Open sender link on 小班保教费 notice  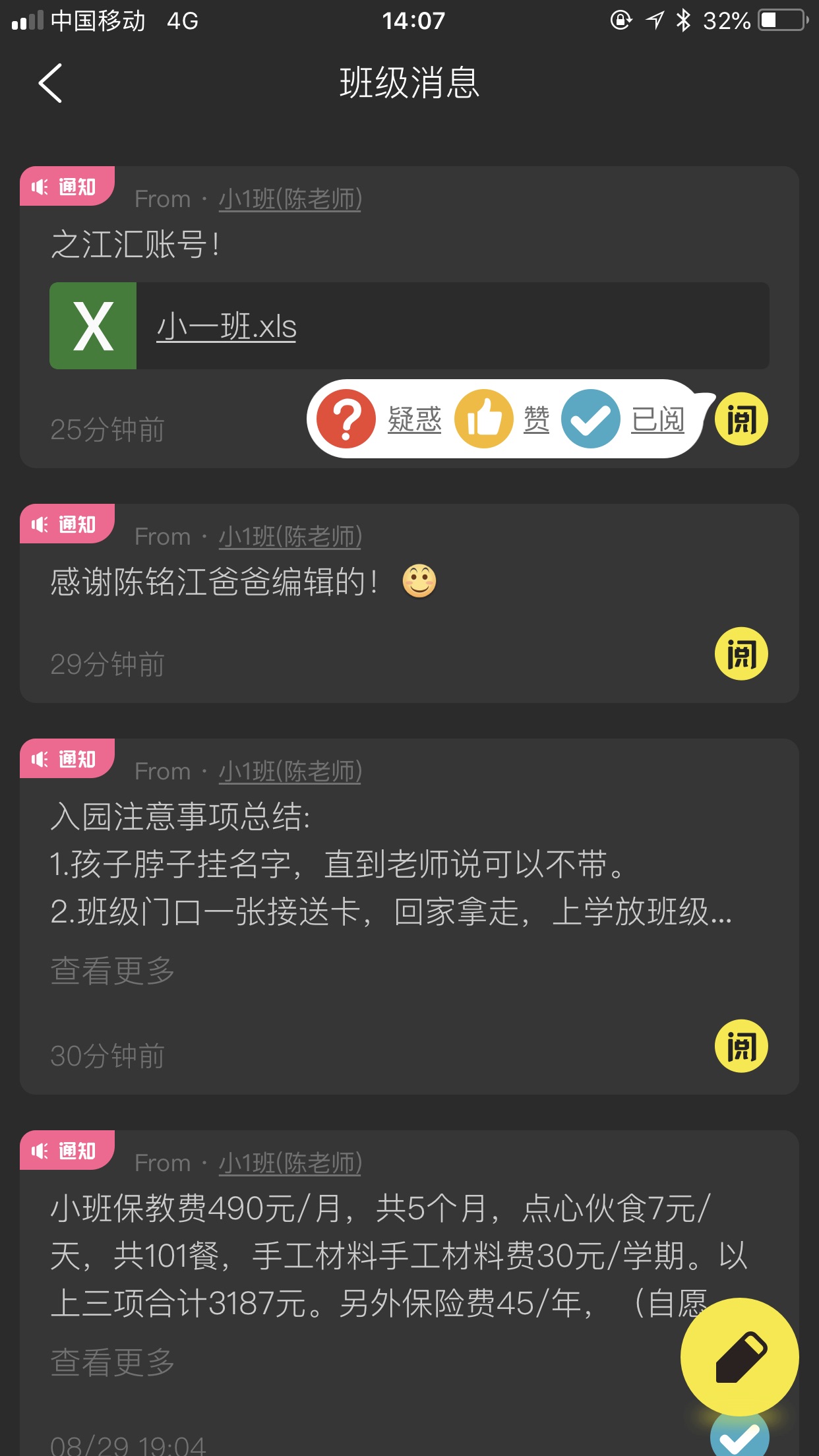tap(290, 1163)
